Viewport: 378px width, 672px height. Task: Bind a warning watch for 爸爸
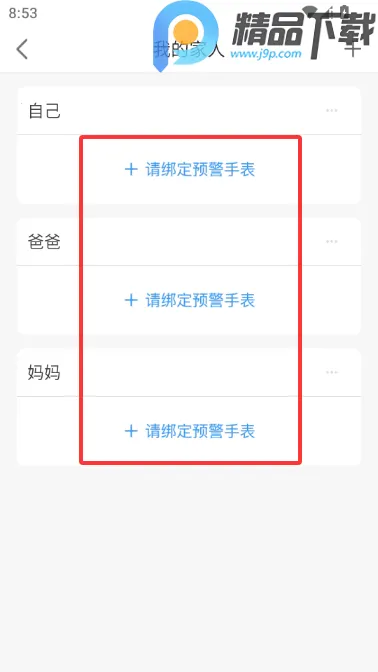point(190,300)
